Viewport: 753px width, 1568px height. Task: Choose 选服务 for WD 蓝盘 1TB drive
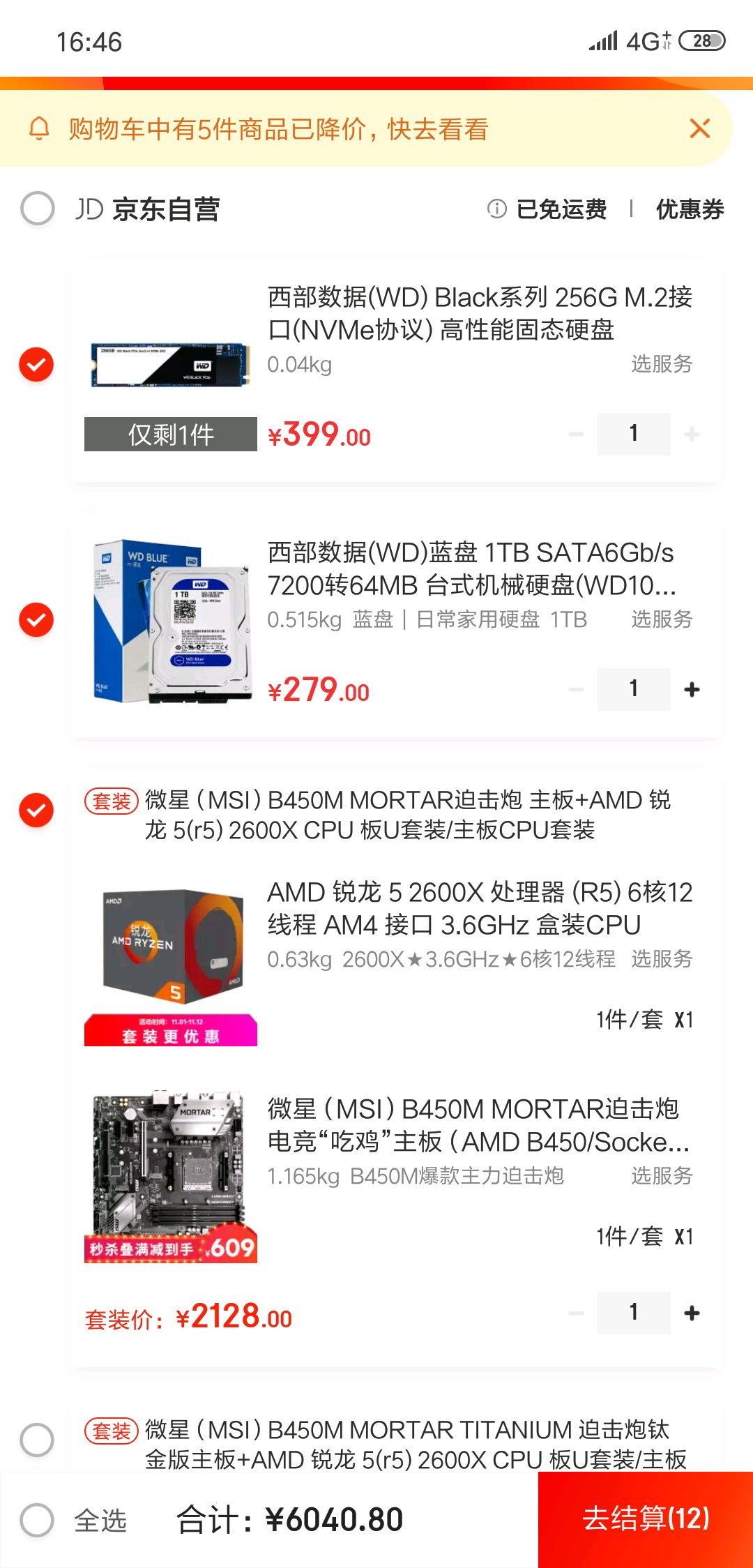(661, 619)
